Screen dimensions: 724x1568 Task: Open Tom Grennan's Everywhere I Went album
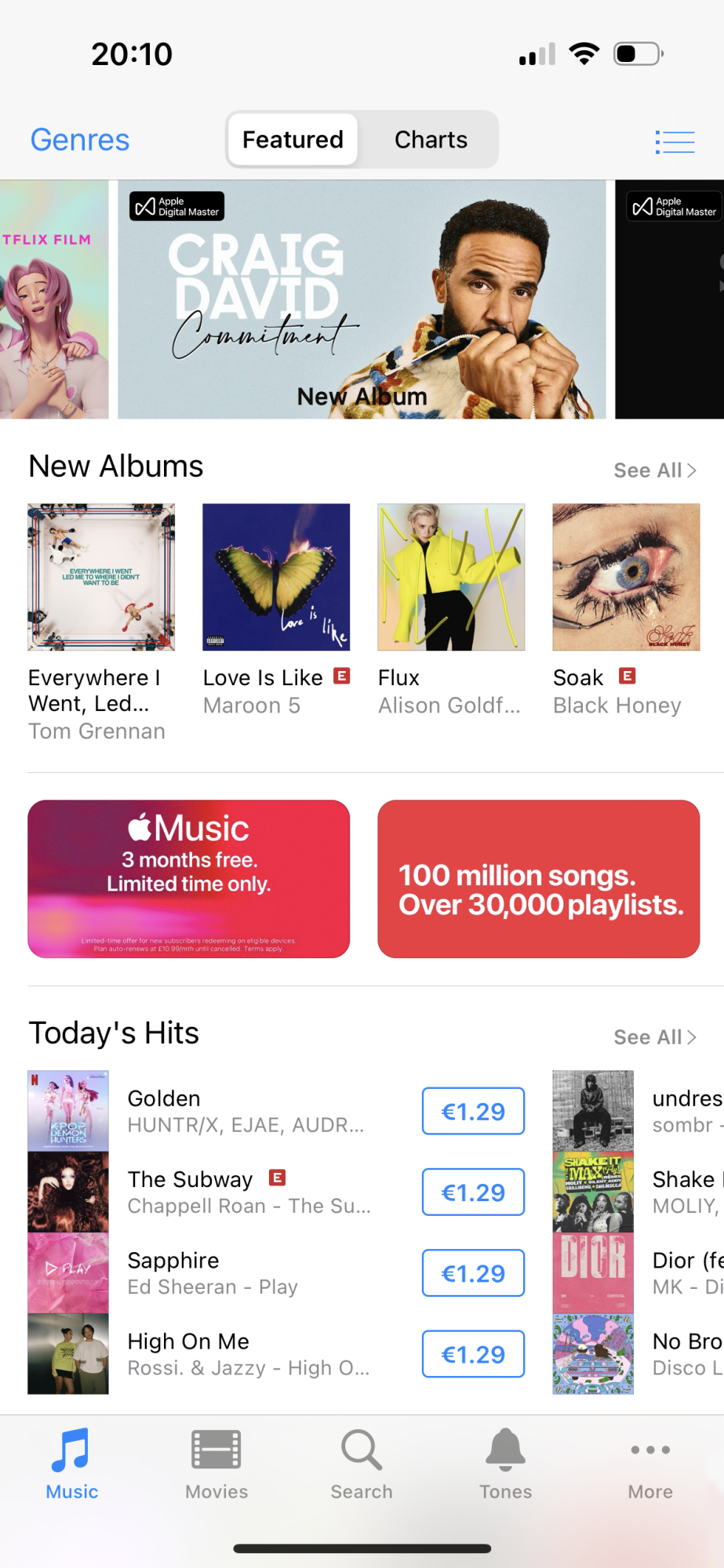pos(101,577)
